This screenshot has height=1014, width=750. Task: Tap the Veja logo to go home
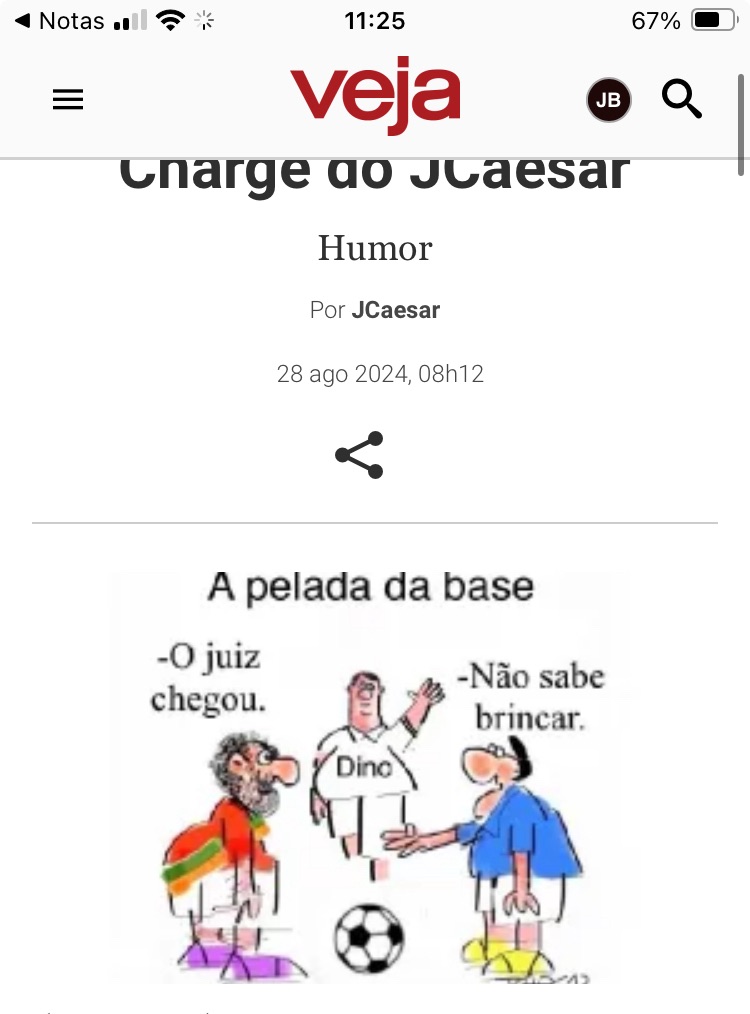pos(375,98)
